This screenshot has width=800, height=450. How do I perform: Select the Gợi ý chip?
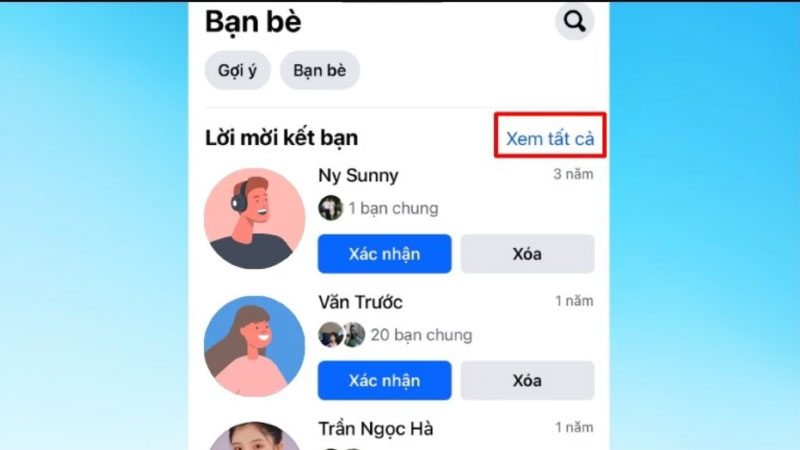click(x=237, y=71)
